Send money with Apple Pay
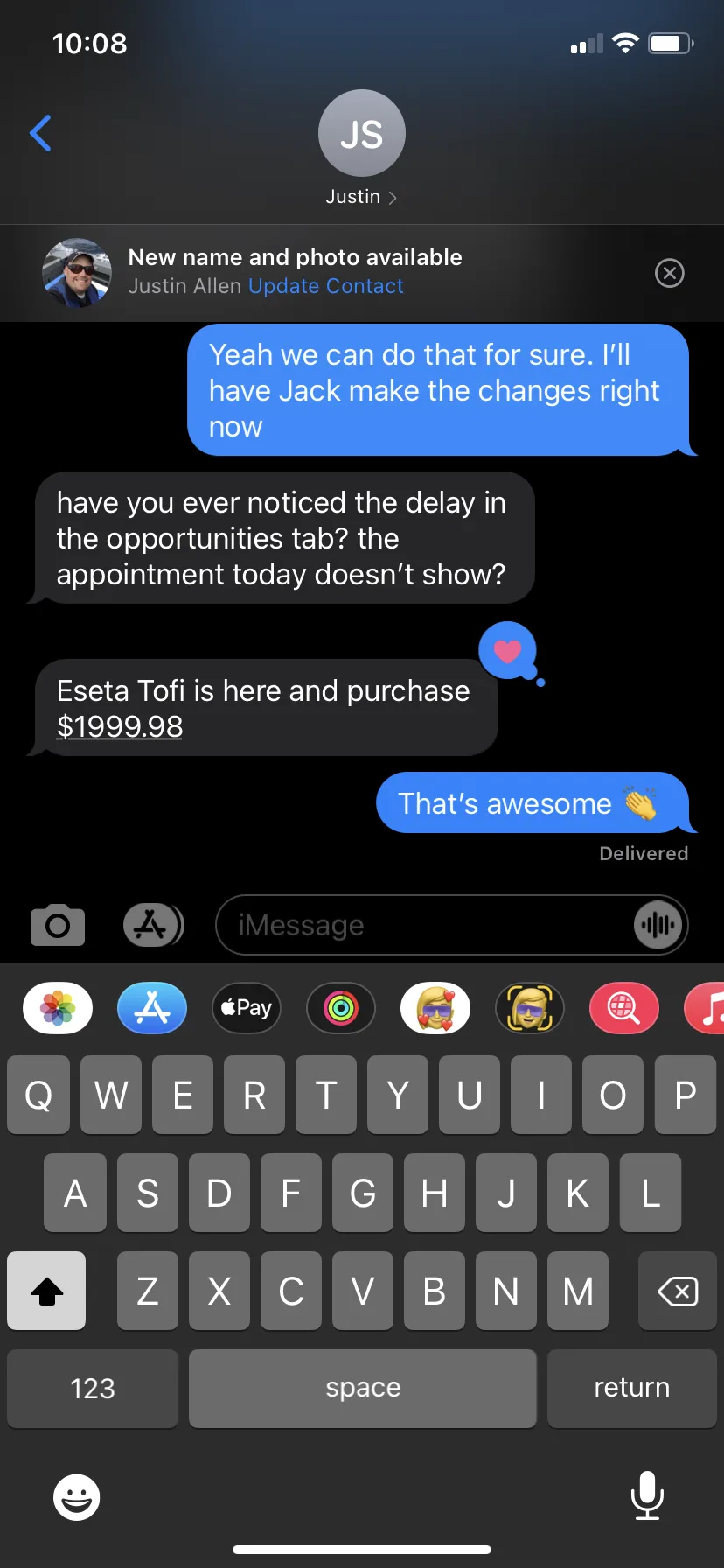724x1568 pixels. (x=247, y=1008)
